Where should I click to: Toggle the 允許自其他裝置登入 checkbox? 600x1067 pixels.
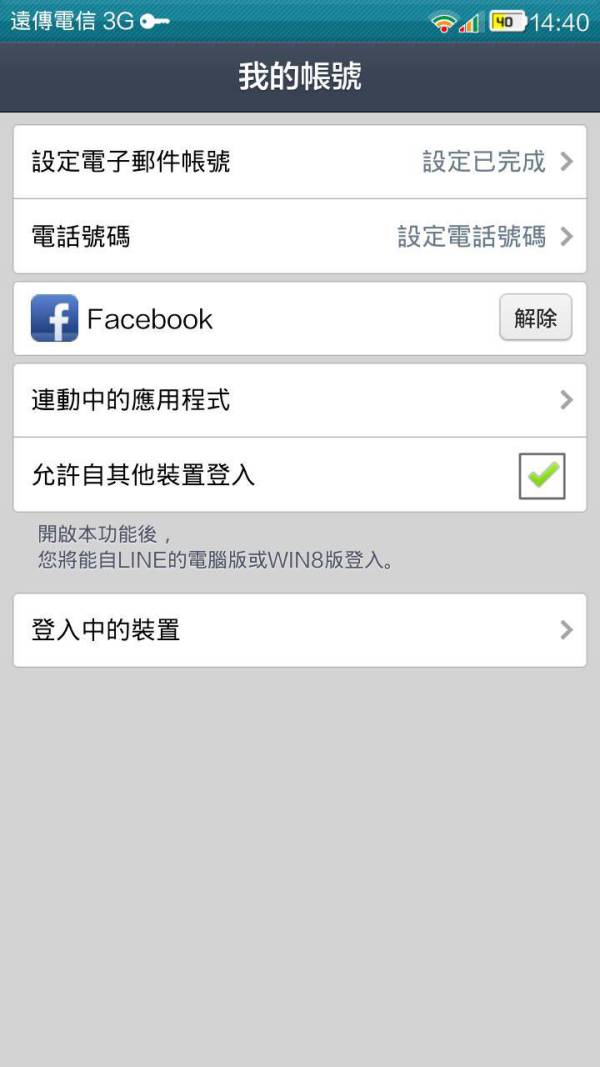click(542, 475)
